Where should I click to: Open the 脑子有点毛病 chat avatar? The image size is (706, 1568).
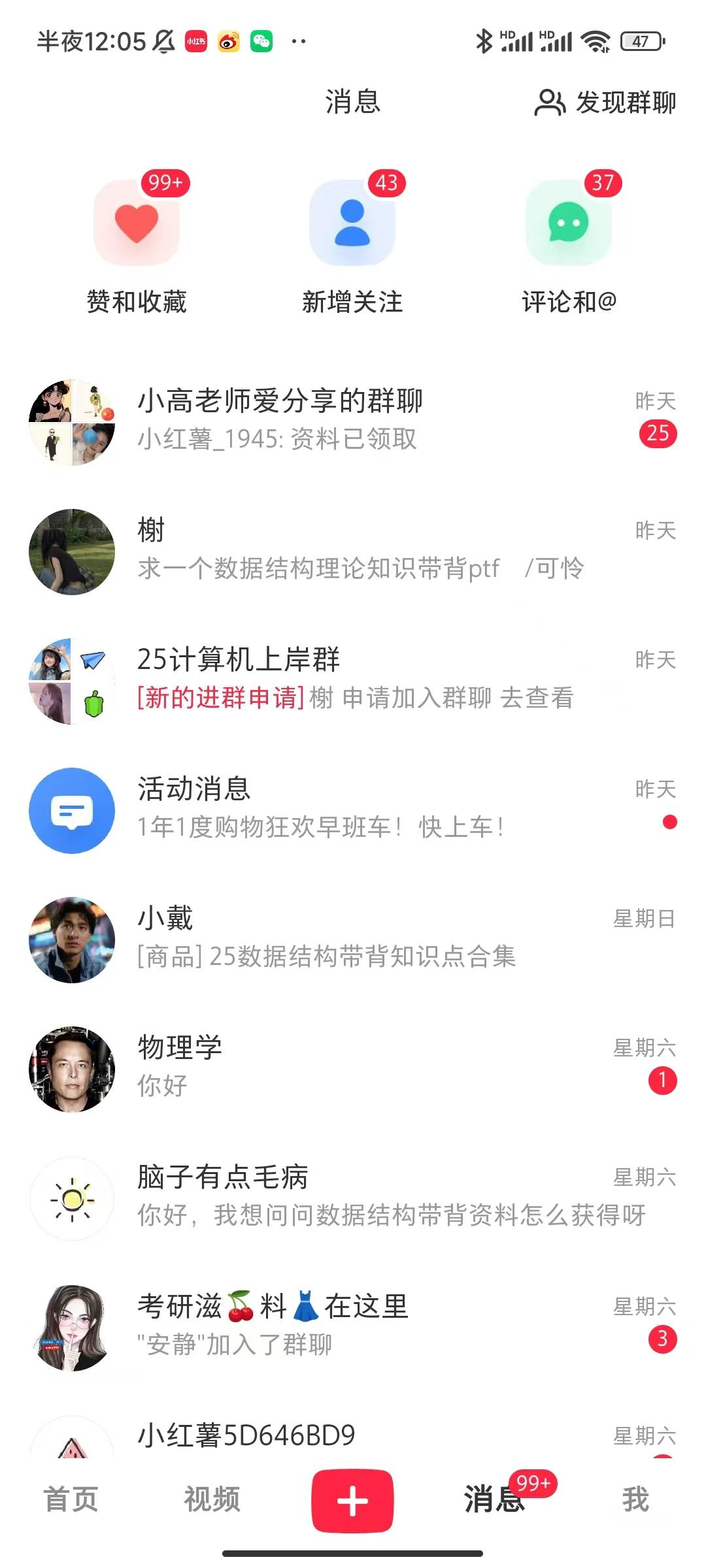tap(72, 1196)
